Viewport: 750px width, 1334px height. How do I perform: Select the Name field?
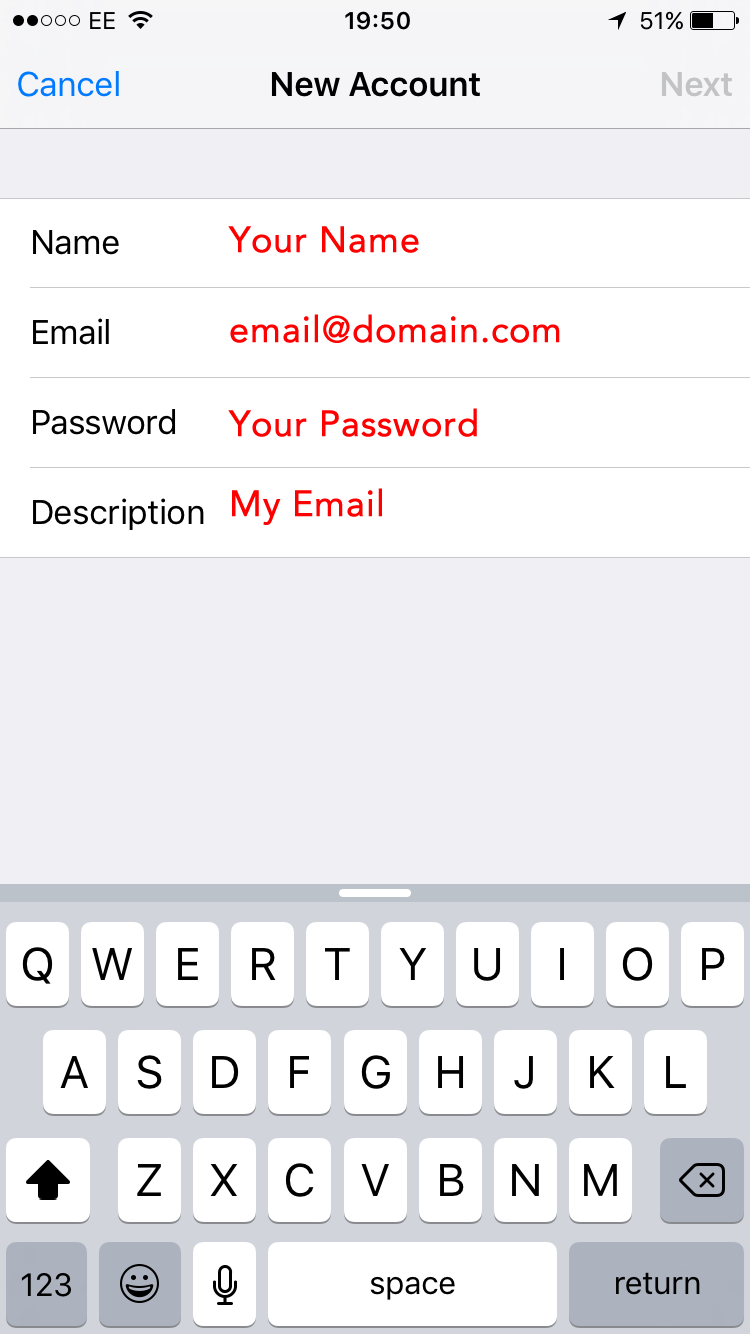point(375,243)
